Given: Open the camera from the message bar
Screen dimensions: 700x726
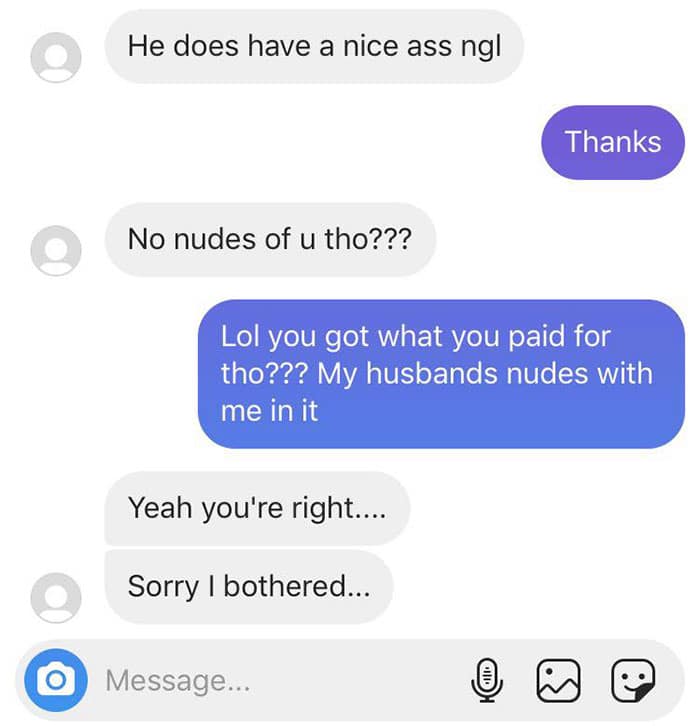Looking at the screenshot, I should coord(57,680).
